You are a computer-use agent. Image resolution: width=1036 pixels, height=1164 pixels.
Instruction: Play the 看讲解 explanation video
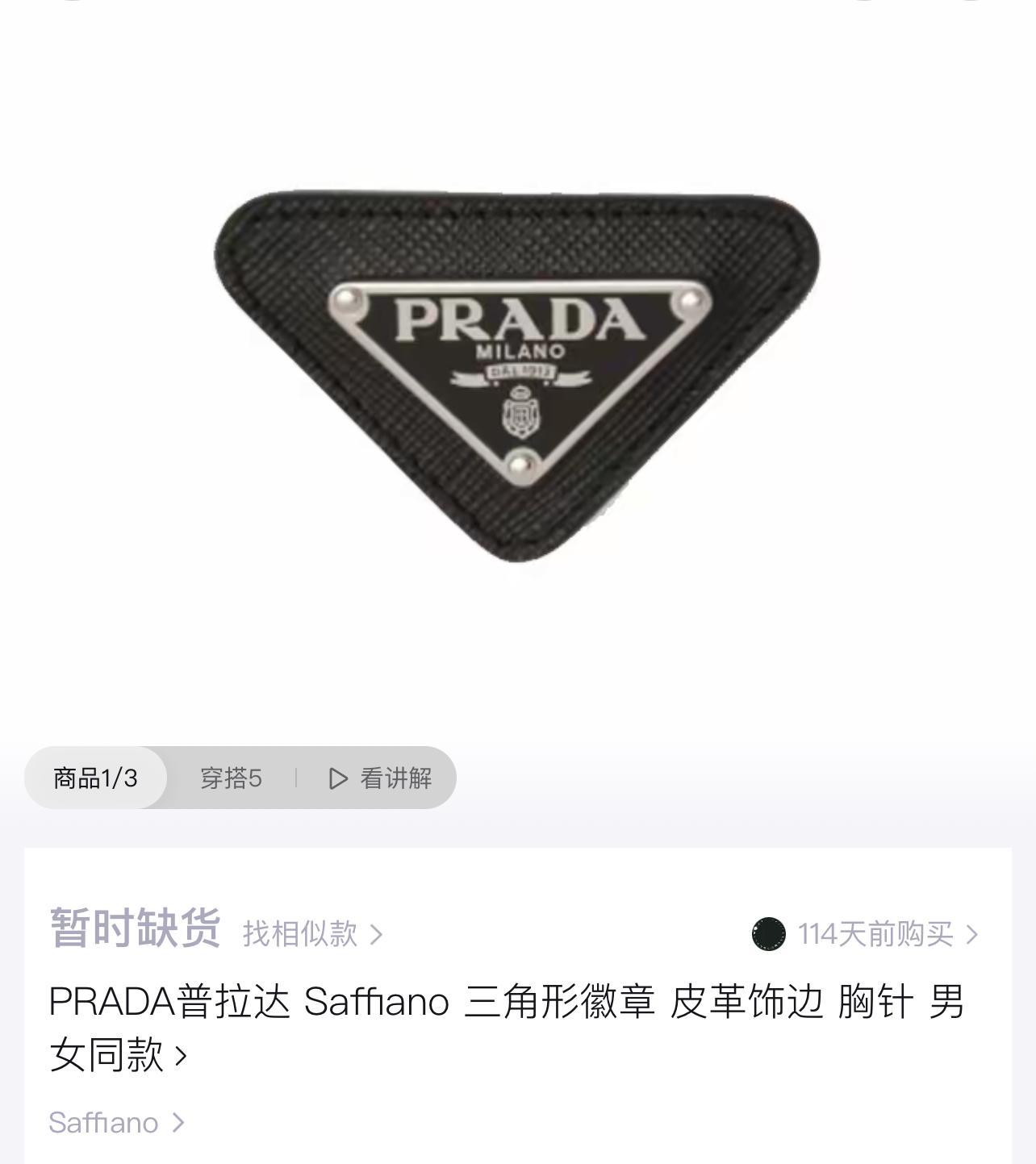pyautogui.click(x=381, y=778)
